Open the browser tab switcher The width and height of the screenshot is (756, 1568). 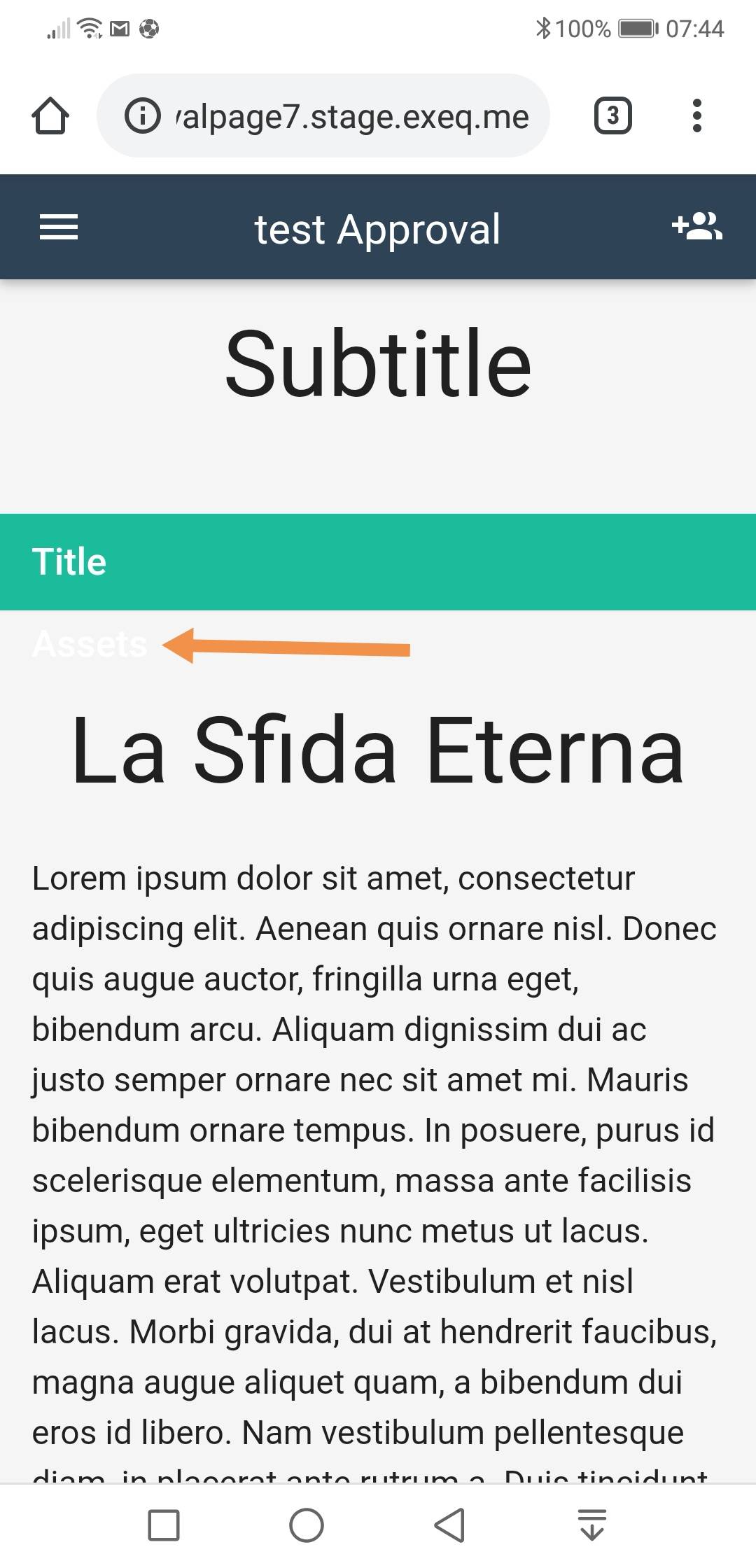tap(612, 115)
